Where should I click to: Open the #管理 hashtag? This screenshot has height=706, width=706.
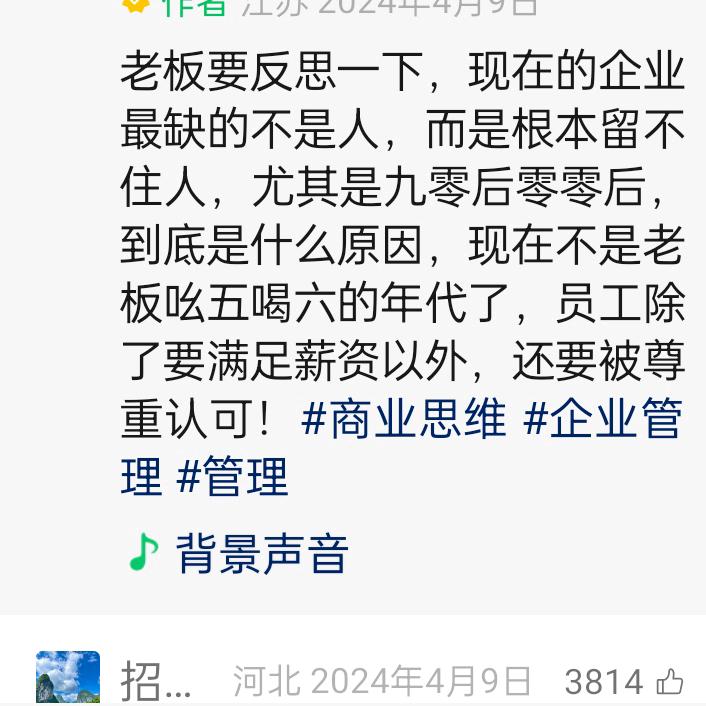pyautogui.click(x=232, y=476)
